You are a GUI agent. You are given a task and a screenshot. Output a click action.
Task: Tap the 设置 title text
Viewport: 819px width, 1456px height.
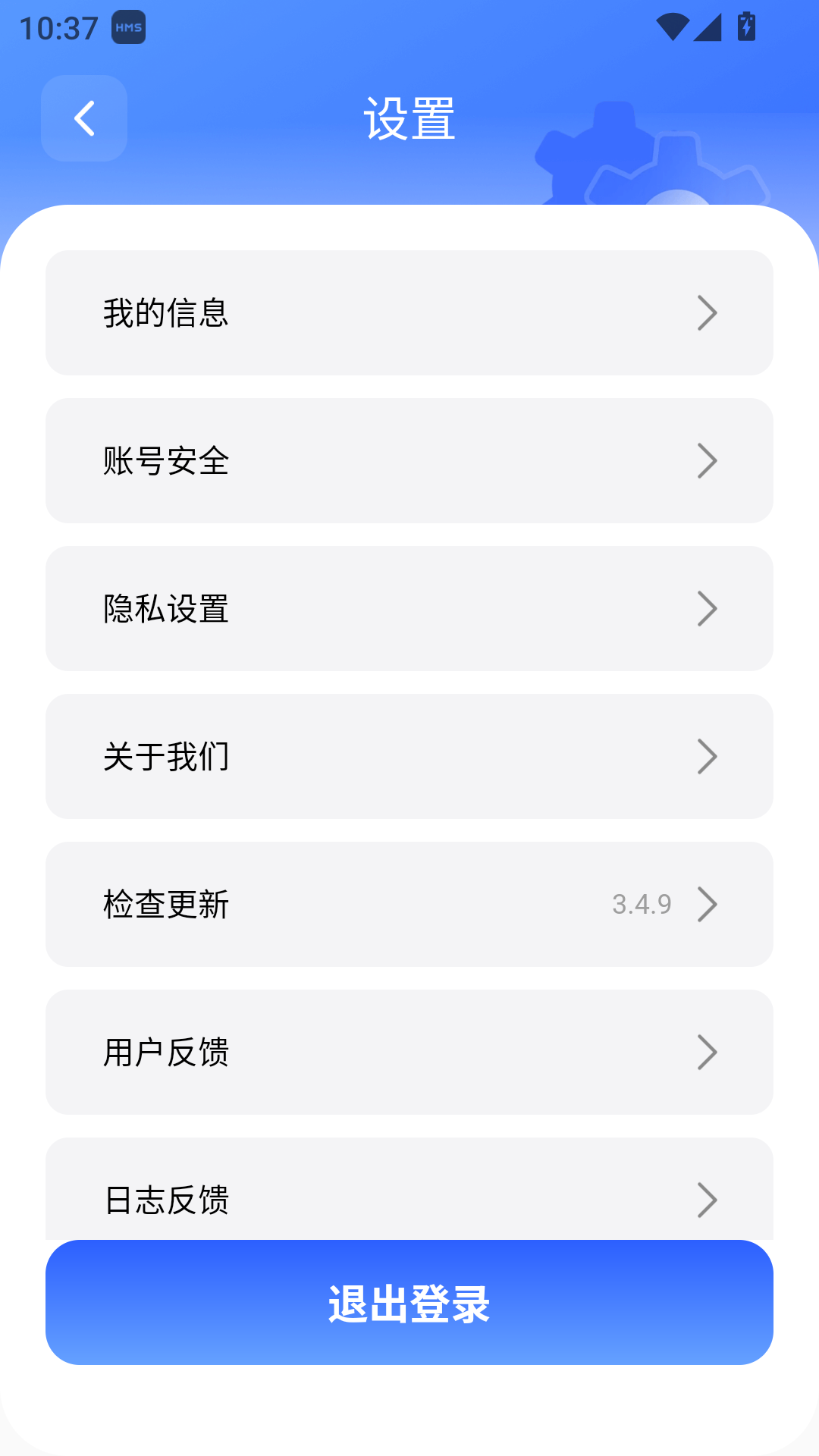409,119
